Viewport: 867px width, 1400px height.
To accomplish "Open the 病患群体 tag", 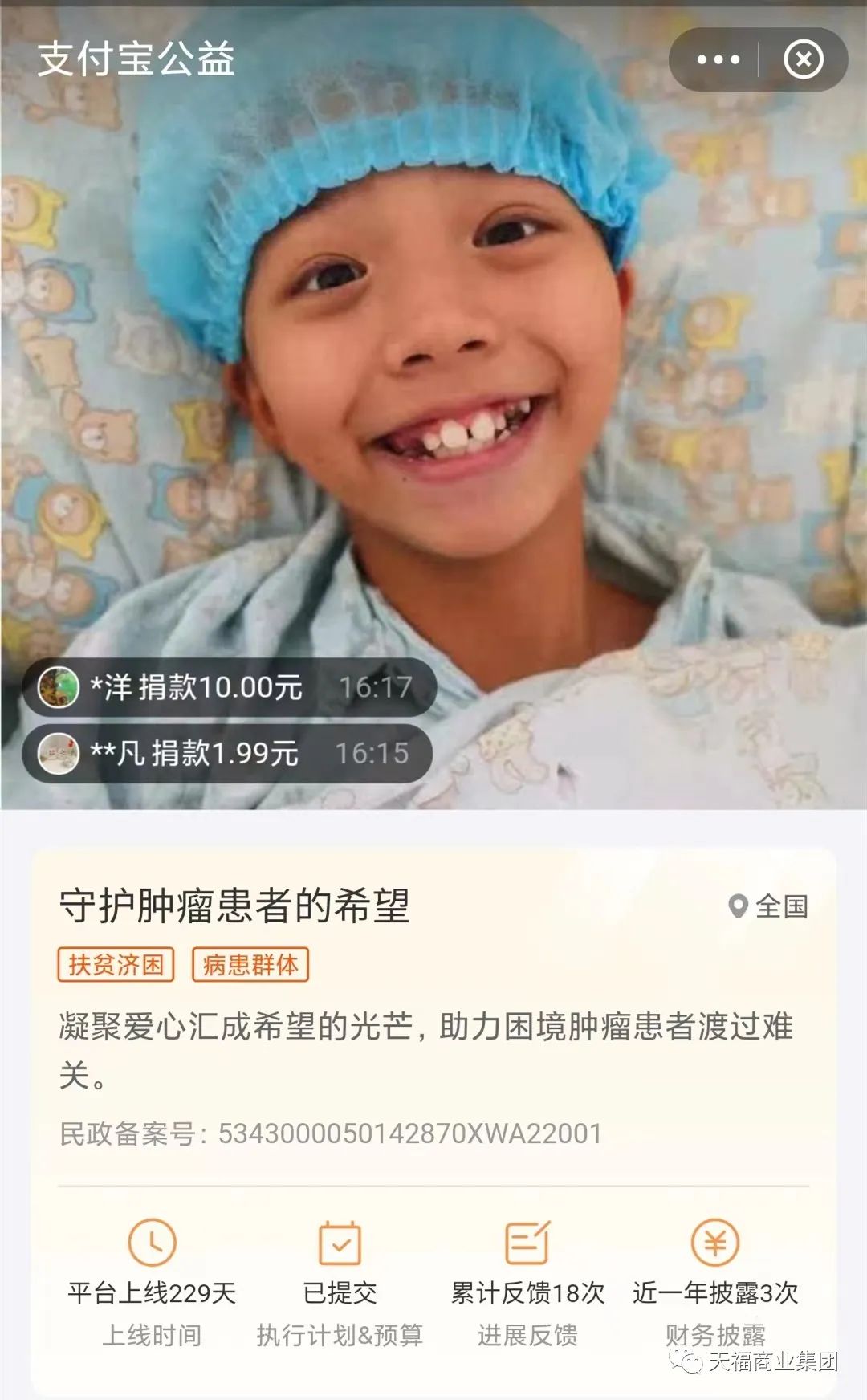I will pos(250,964).
